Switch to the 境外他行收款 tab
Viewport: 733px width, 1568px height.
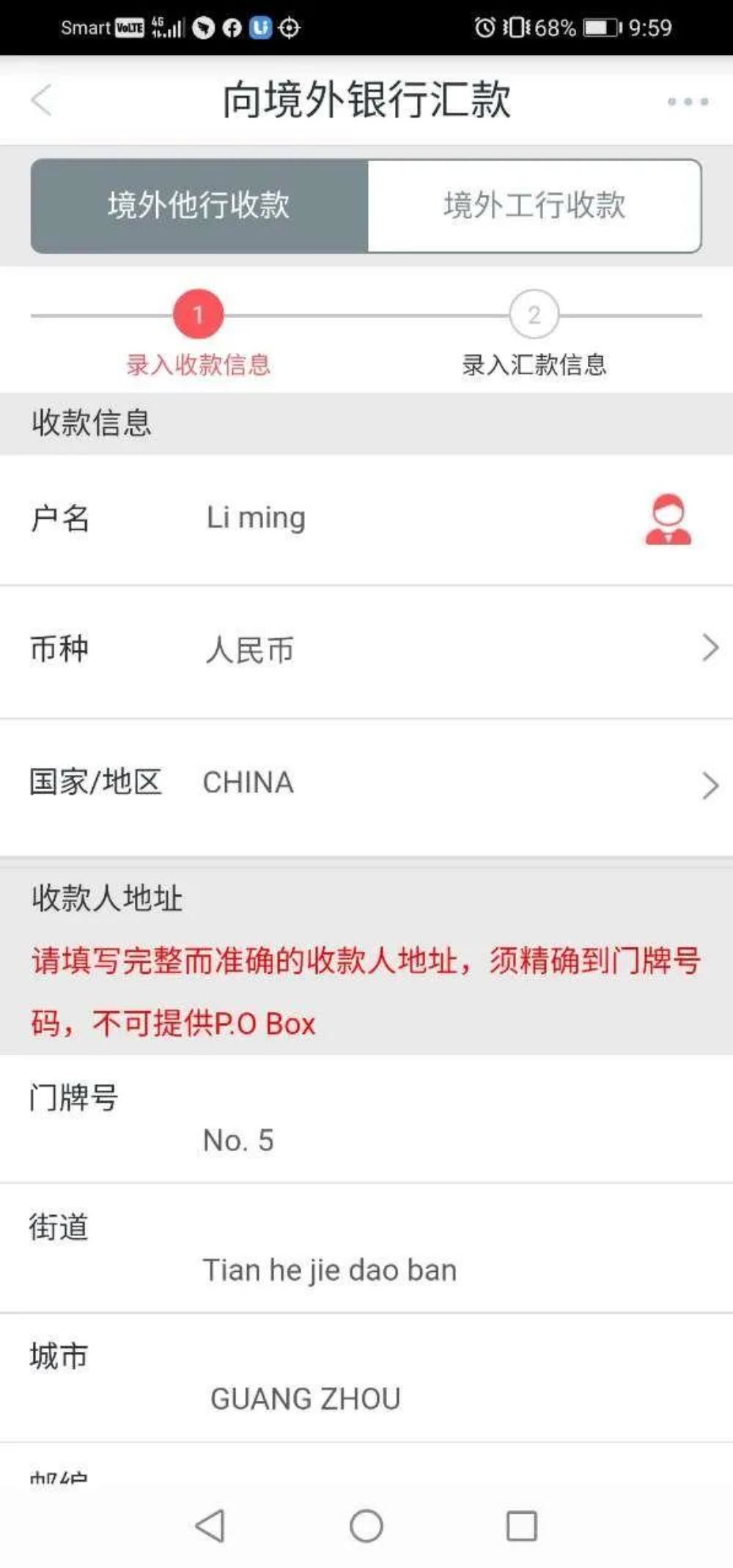point(199,206)
